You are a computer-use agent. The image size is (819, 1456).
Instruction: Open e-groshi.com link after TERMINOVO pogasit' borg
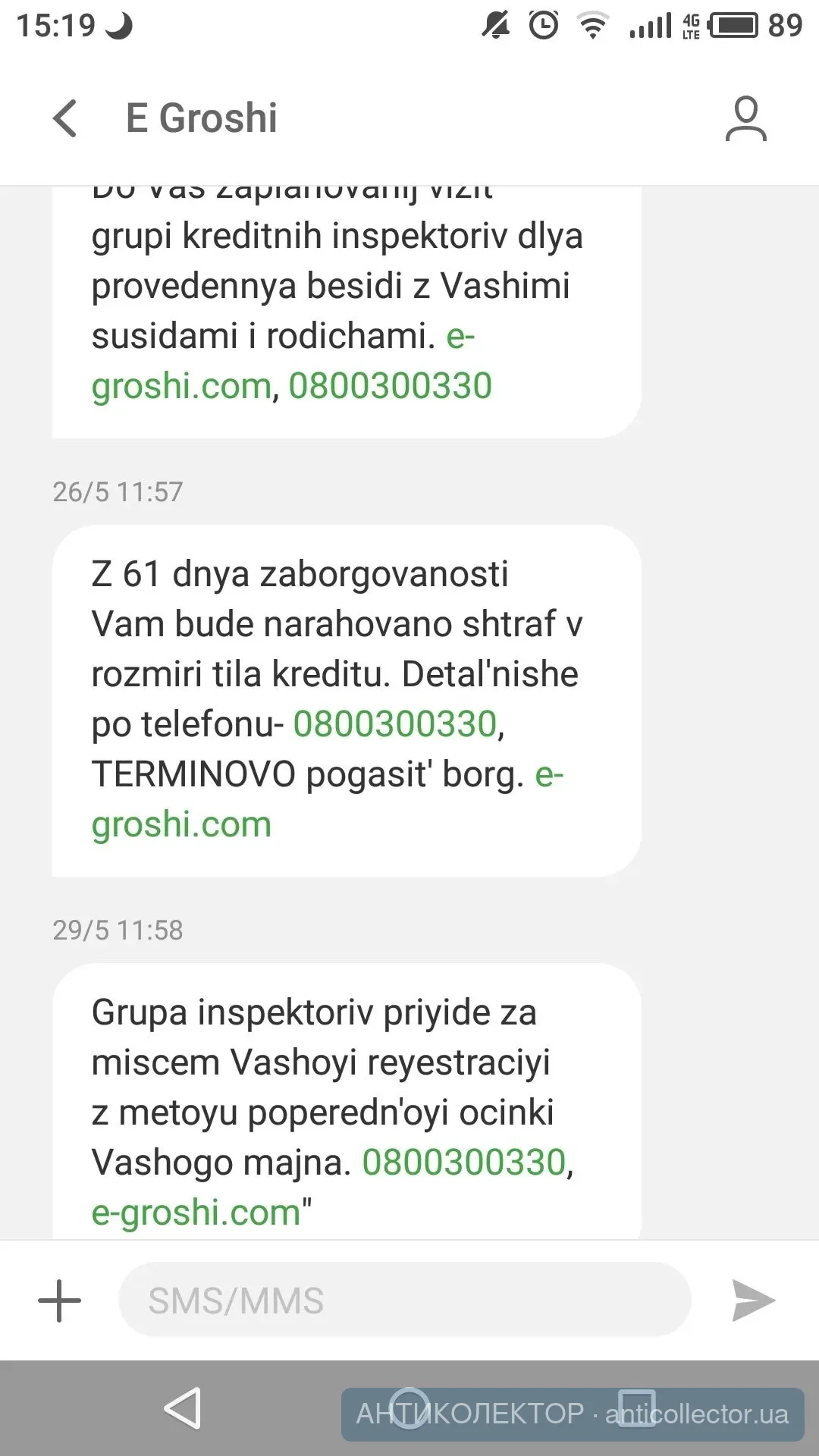pyautogui.click(x=182, y=824)
